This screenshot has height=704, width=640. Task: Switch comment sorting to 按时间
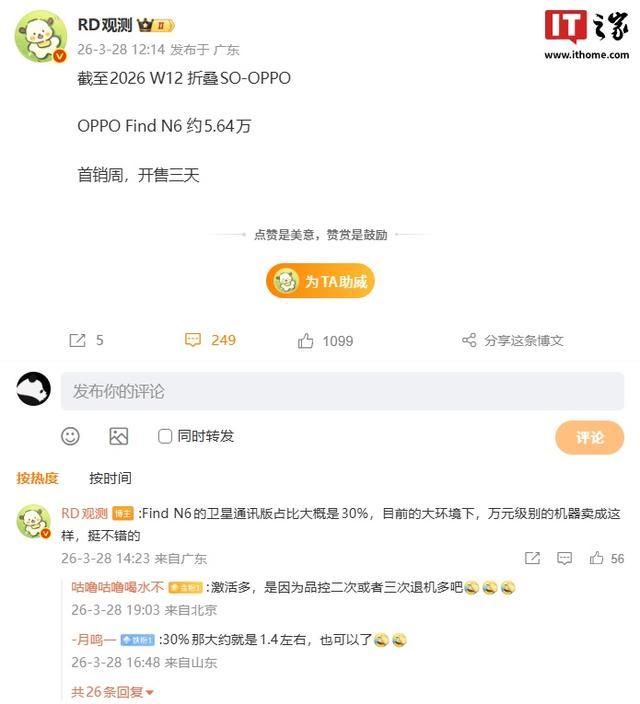[x=110, y=478]
